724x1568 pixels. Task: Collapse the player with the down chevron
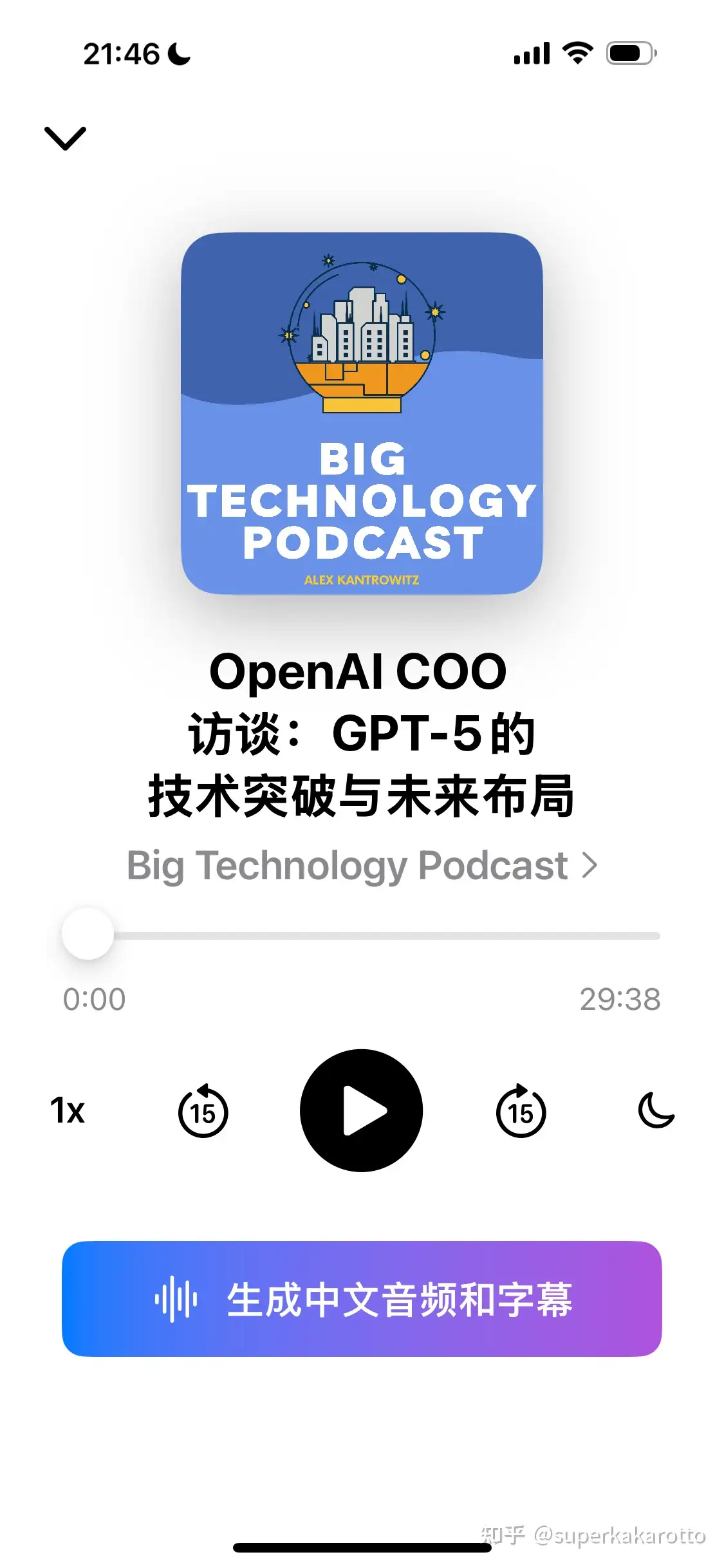tap(65, 138)
